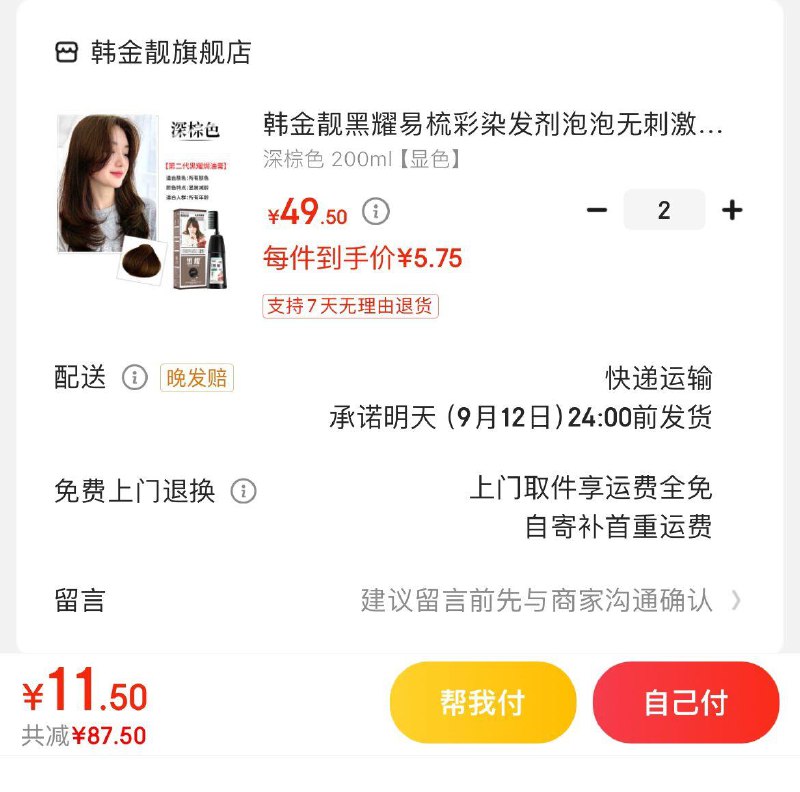Open the hair dye product thumbnail
Screen dimensions: 800x792
pos(143,201)
